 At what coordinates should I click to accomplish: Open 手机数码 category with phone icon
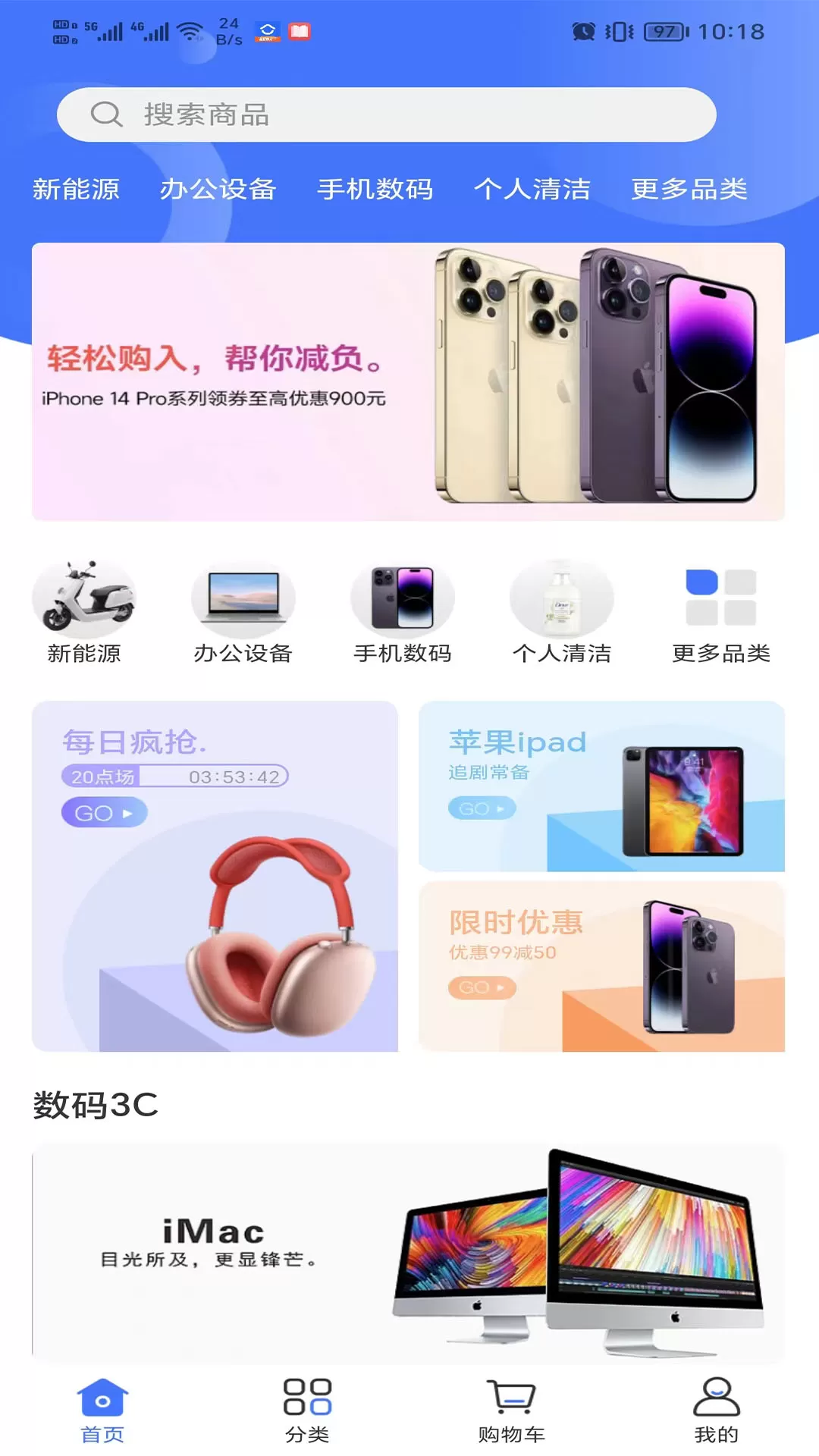point(403,611)
